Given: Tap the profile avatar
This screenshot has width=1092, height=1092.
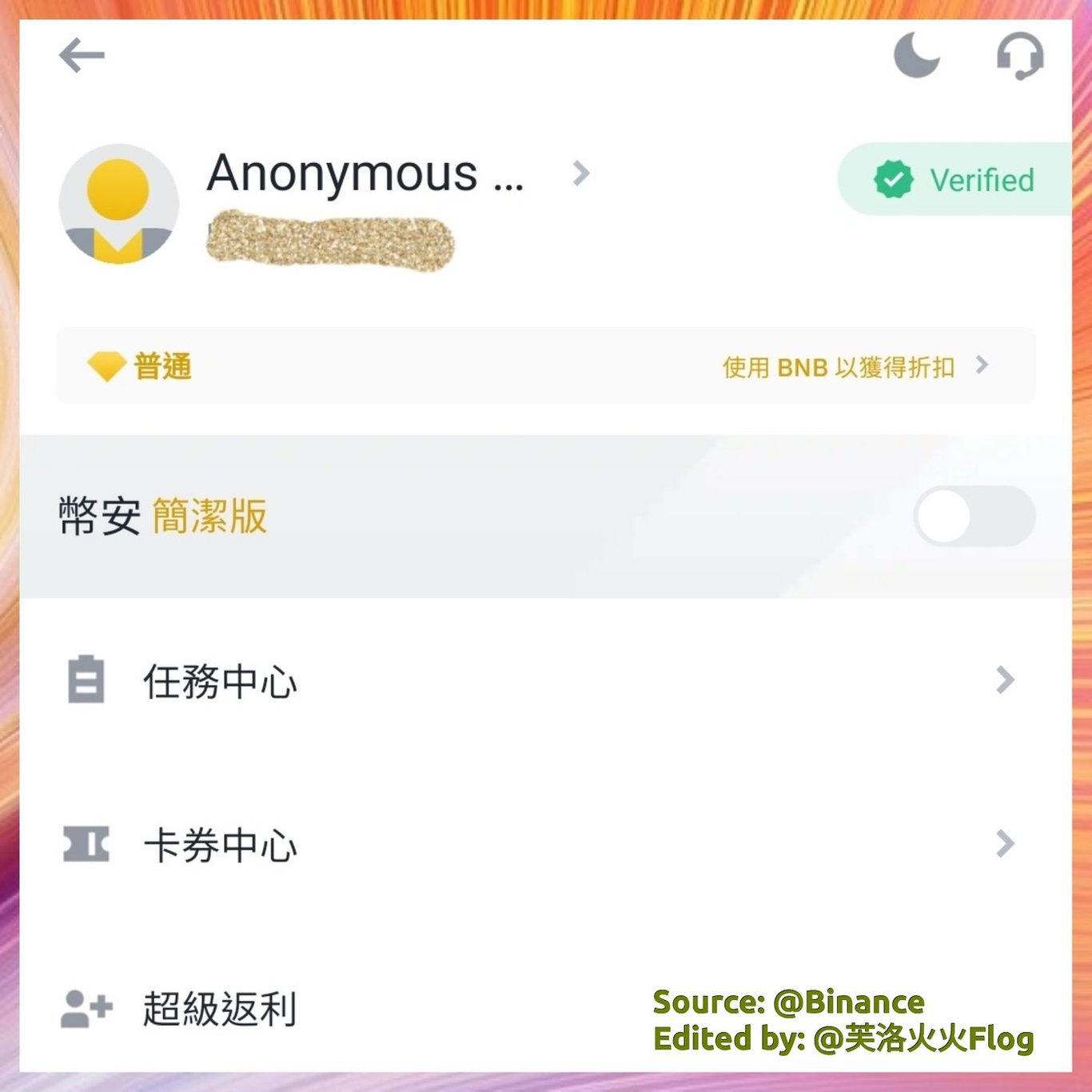Looking at the screenshot, I should (x=118, y=204).
